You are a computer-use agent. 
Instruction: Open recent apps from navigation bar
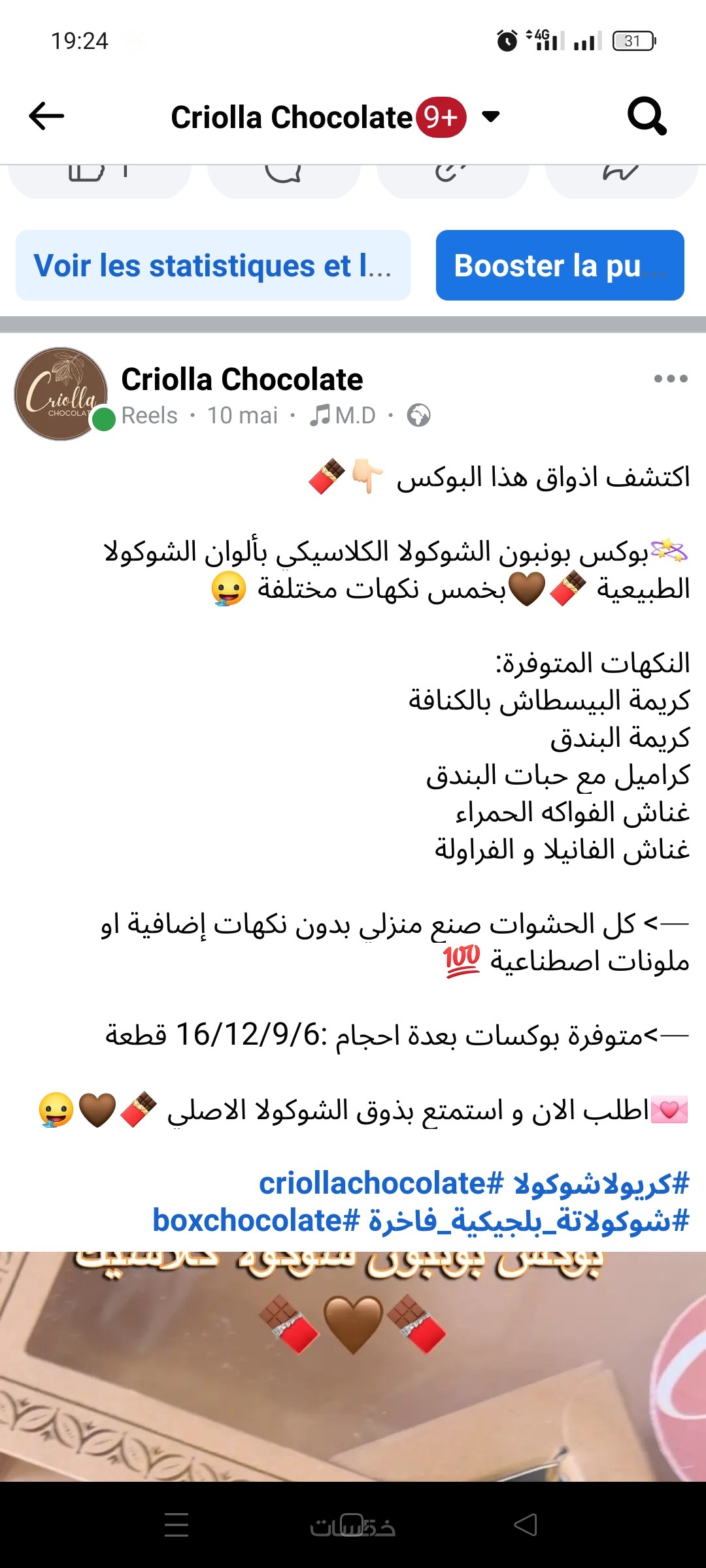click(x=176, y=1525)
